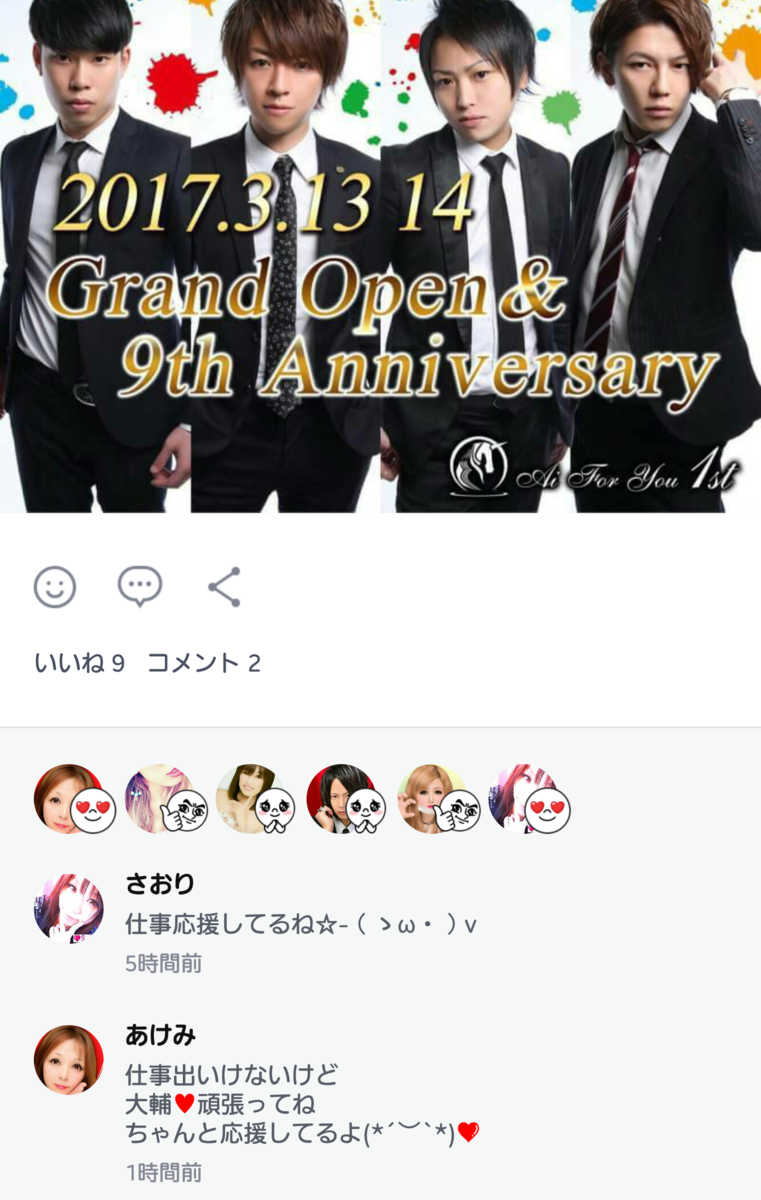761x1200 pixels.
Task: Open あけみ's profile picture
Action: (x=69, y=1059)
